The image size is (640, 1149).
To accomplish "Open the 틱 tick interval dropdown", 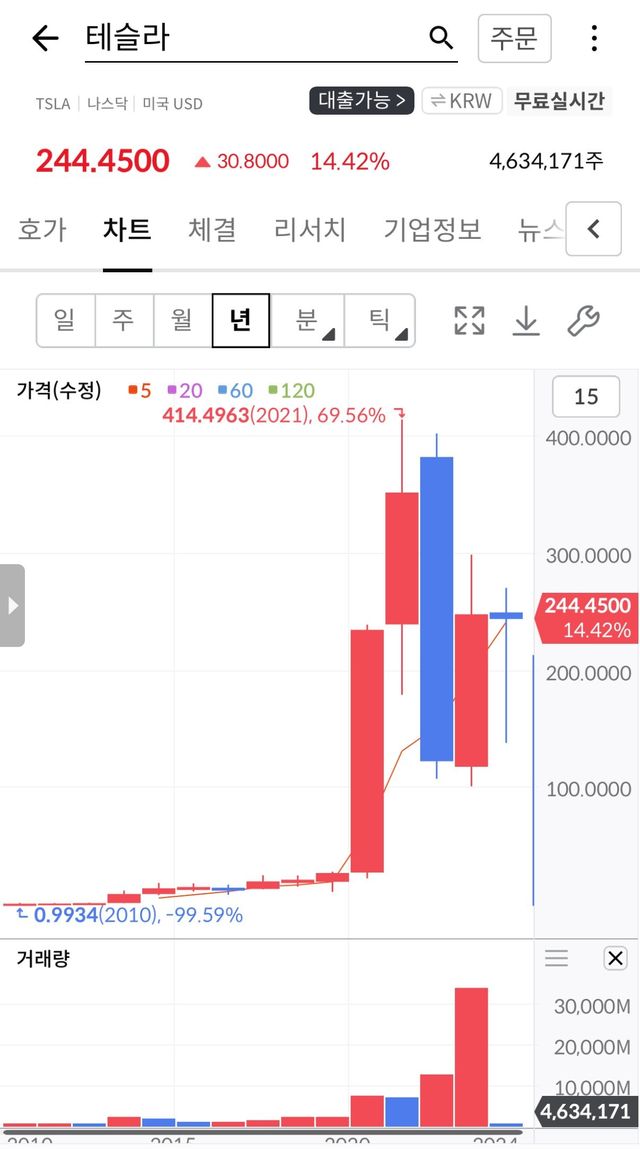I will click(380, 320).
